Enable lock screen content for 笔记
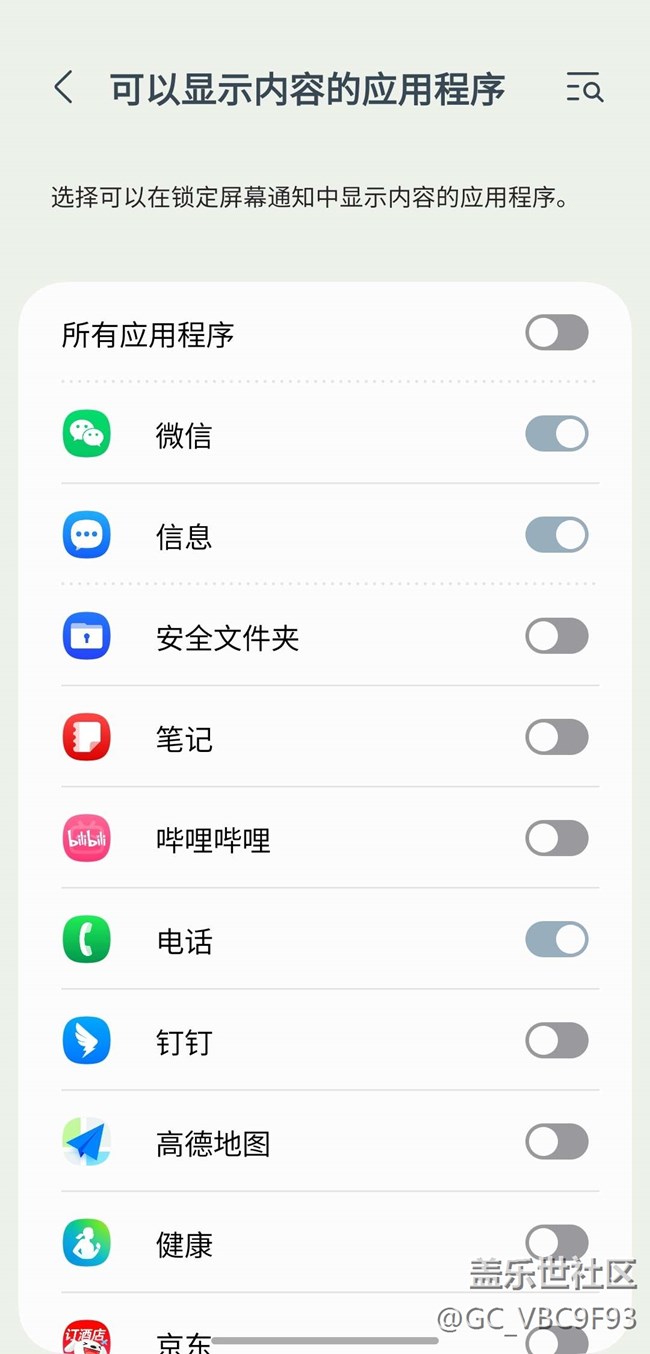The width and height of the screenshot is (650, 1354). coord(557,738)
